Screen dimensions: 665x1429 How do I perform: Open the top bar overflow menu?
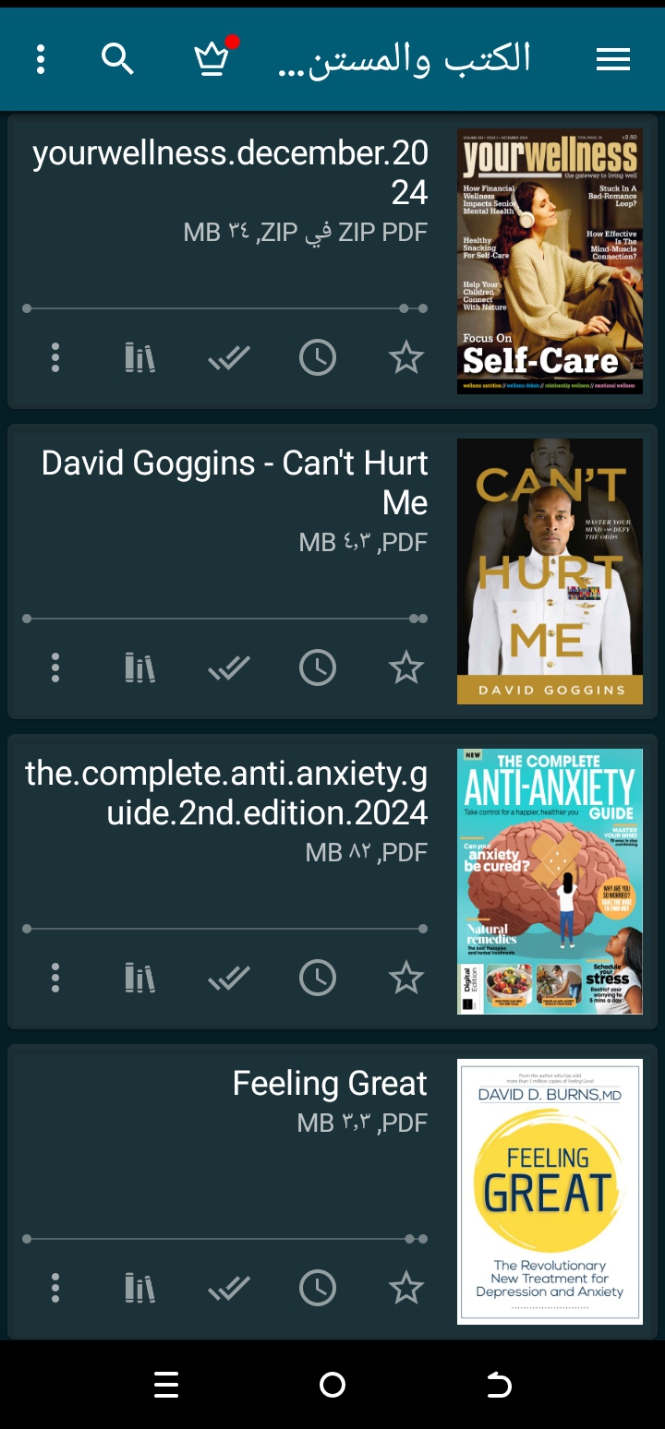(x=40, y=60)
